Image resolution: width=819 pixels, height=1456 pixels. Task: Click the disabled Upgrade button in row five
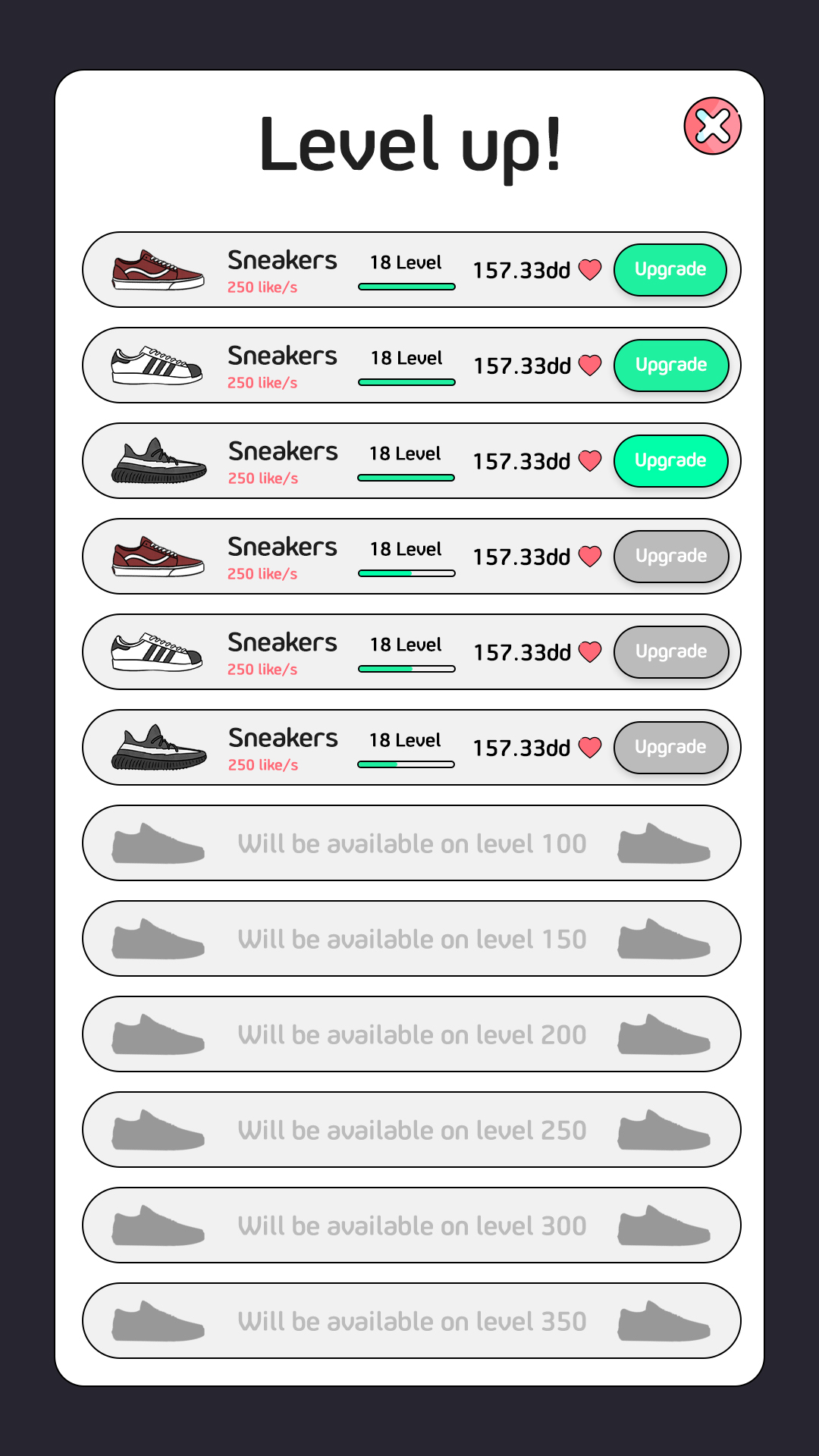670,651
